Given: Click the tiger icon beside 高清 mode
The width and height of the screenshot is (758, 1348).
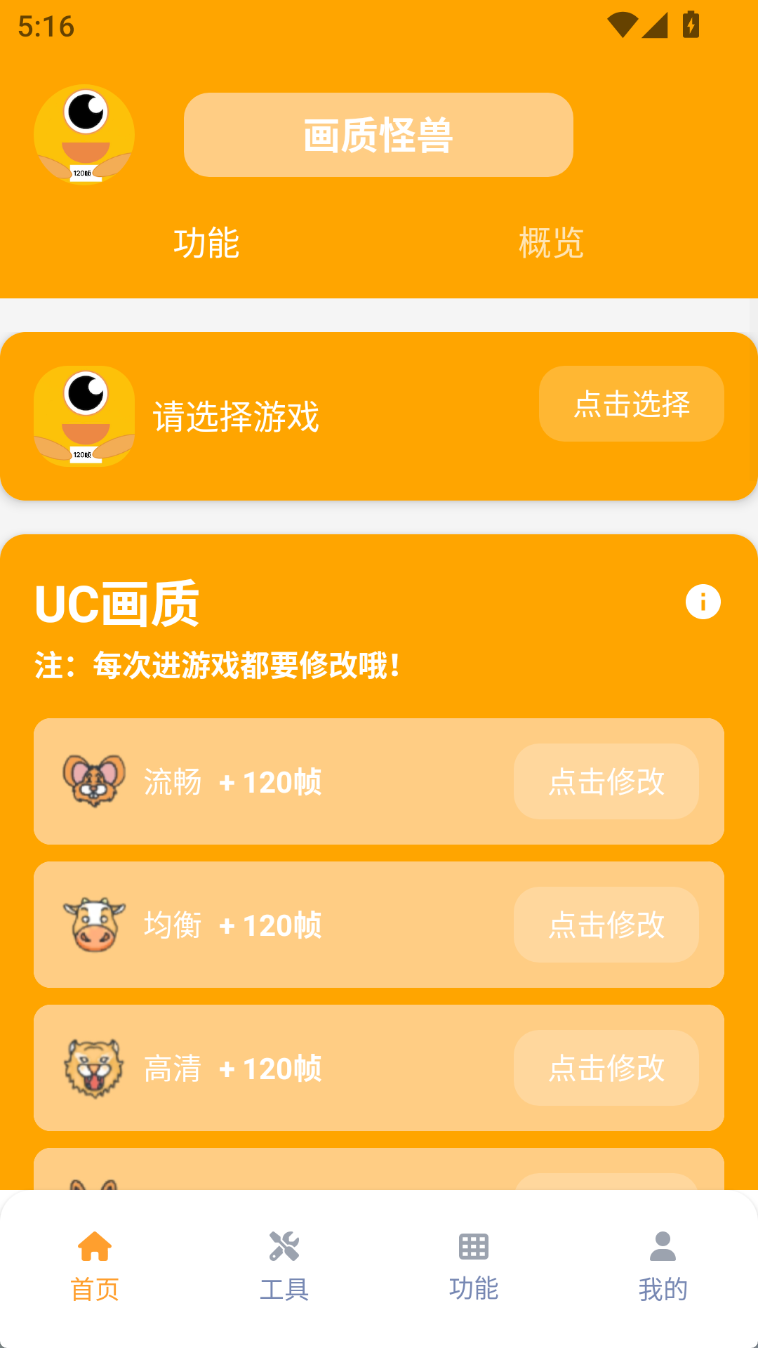Looking at the screenshot, I should coord(94,1067).
